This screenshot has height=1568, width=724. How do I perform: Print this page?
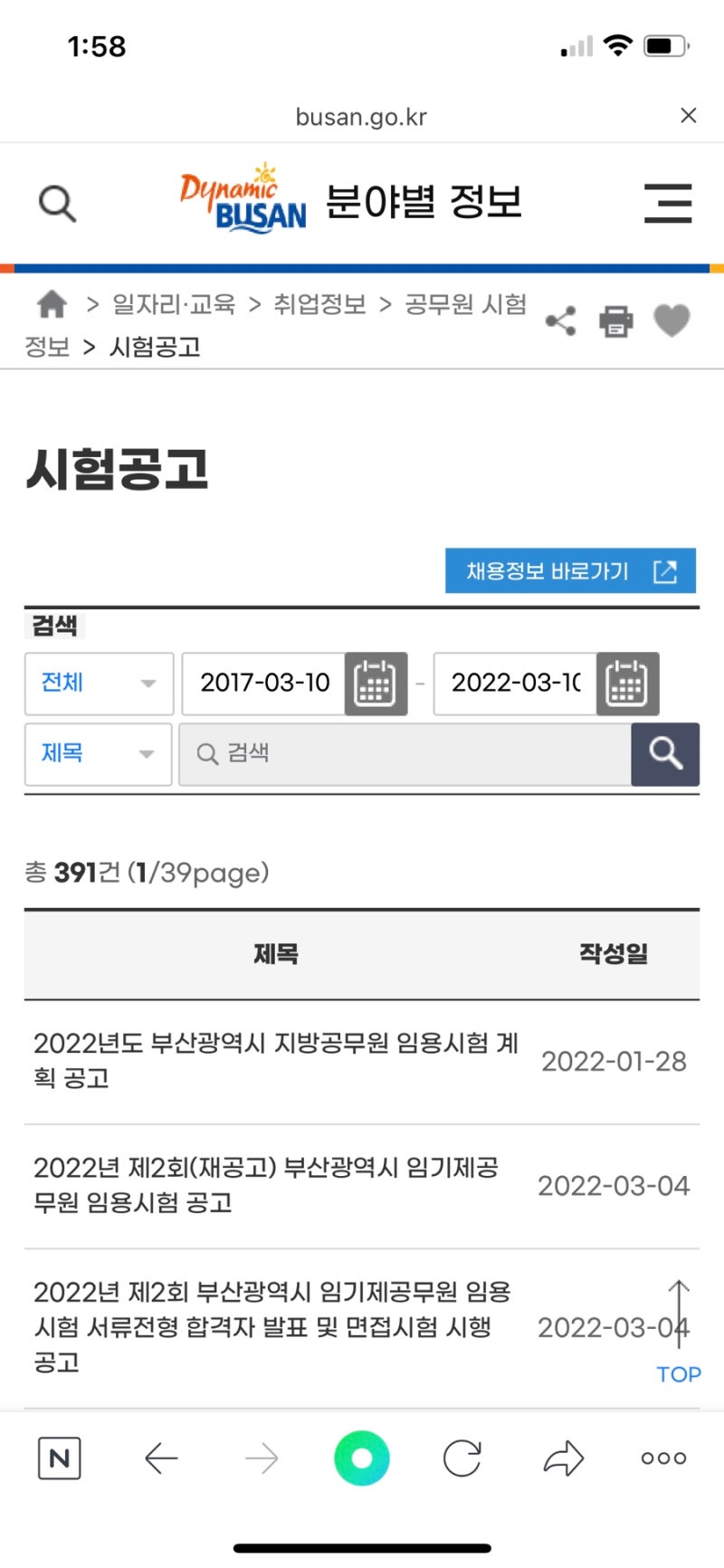(616, 320)
